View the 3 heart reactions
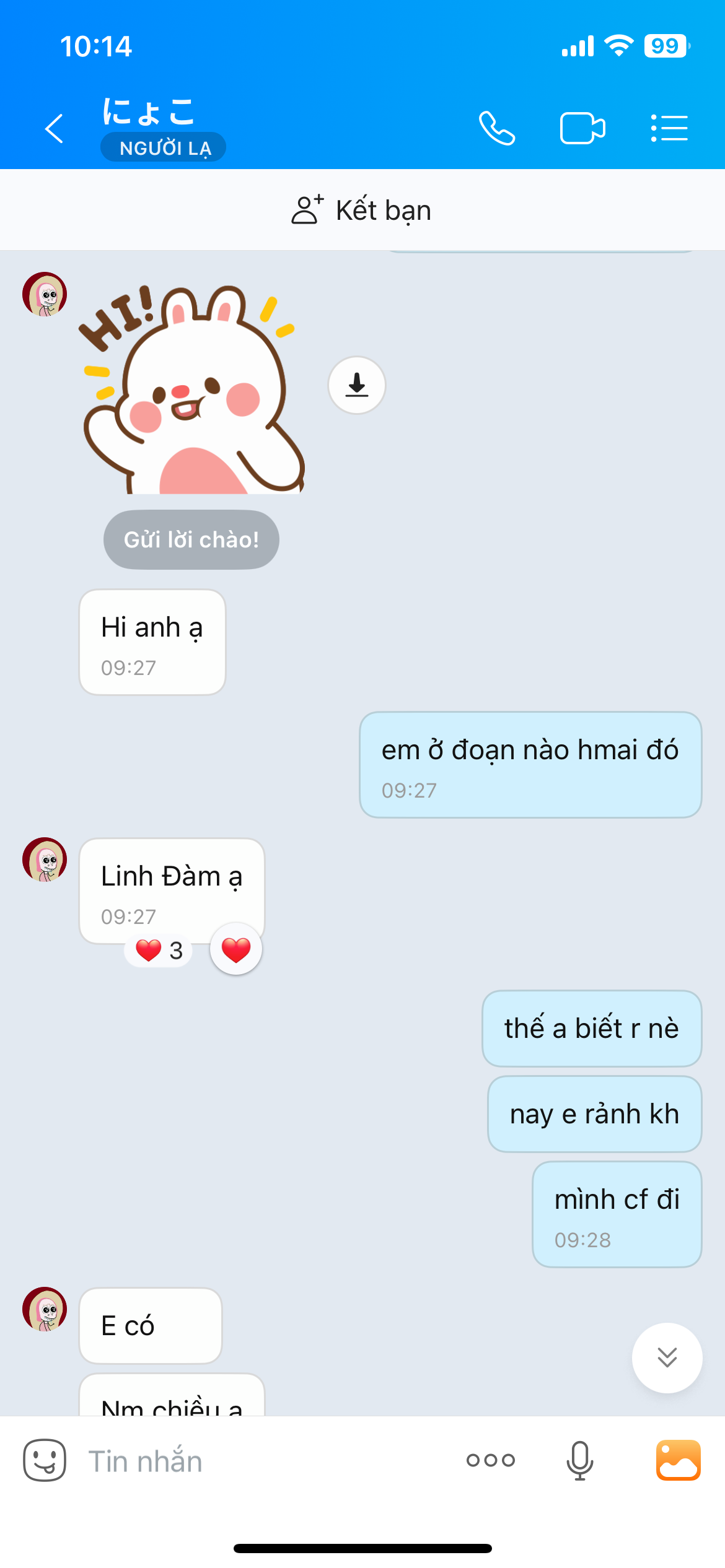Viewport: 725px width, 1568px height. point(159,950)
